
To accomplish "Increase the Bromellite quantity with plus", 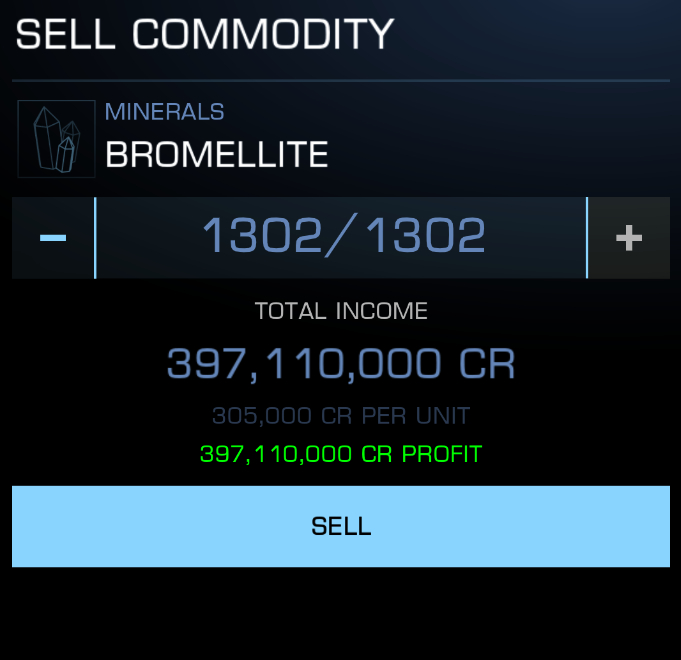I will [x=628, y=238].
